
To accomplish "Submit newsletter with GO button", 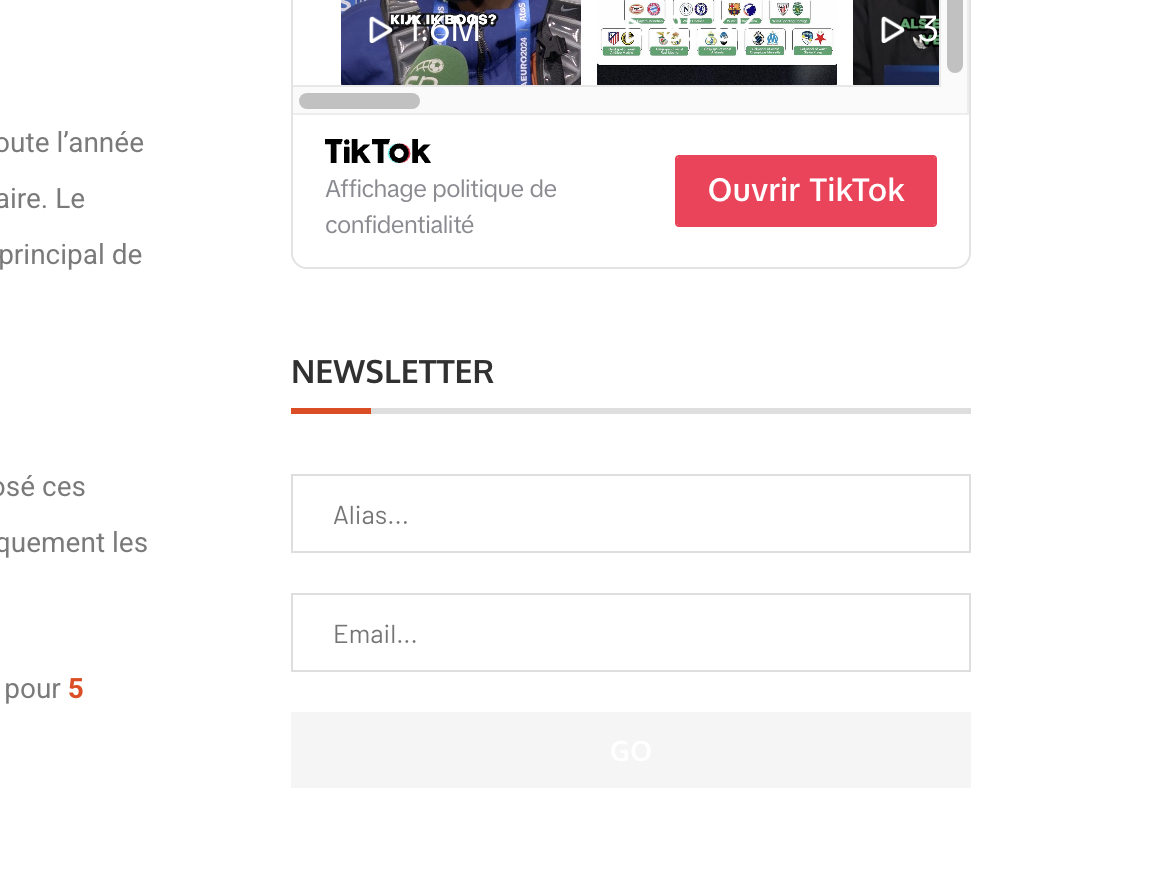I will (x=630, y=750).
